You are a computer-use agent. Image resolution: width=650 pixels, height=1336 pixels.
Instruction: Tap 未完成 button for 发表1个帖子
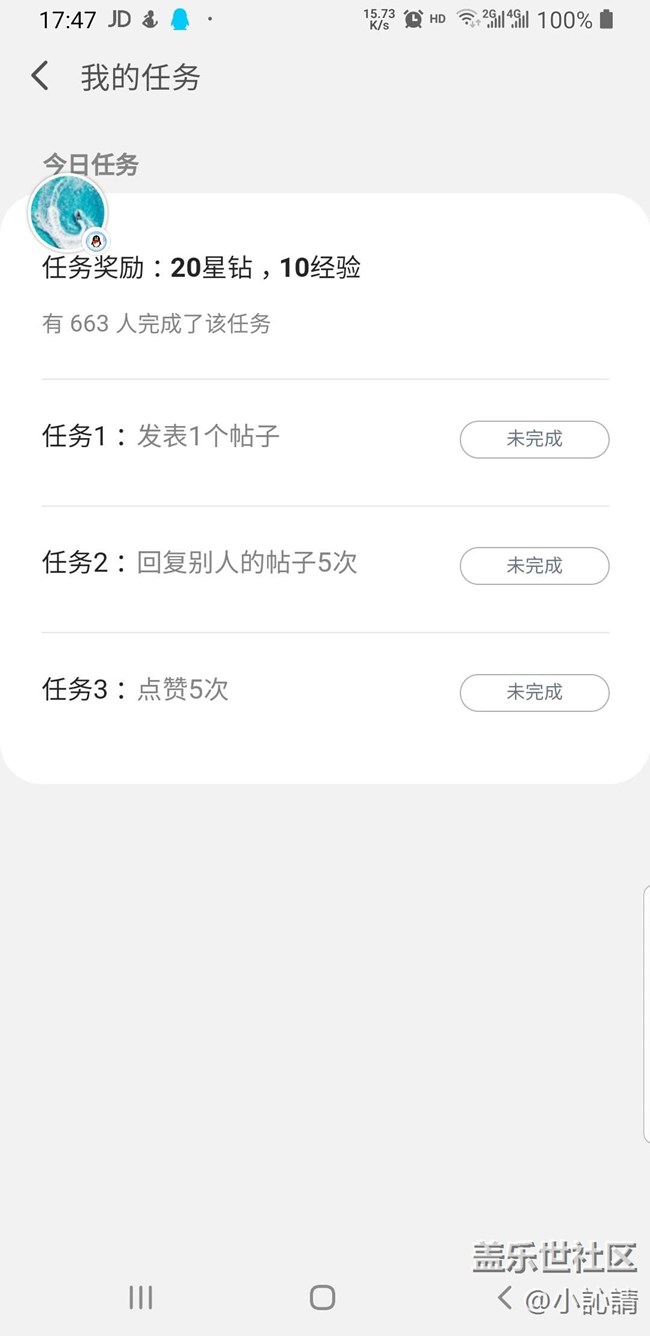coord(534,439)
